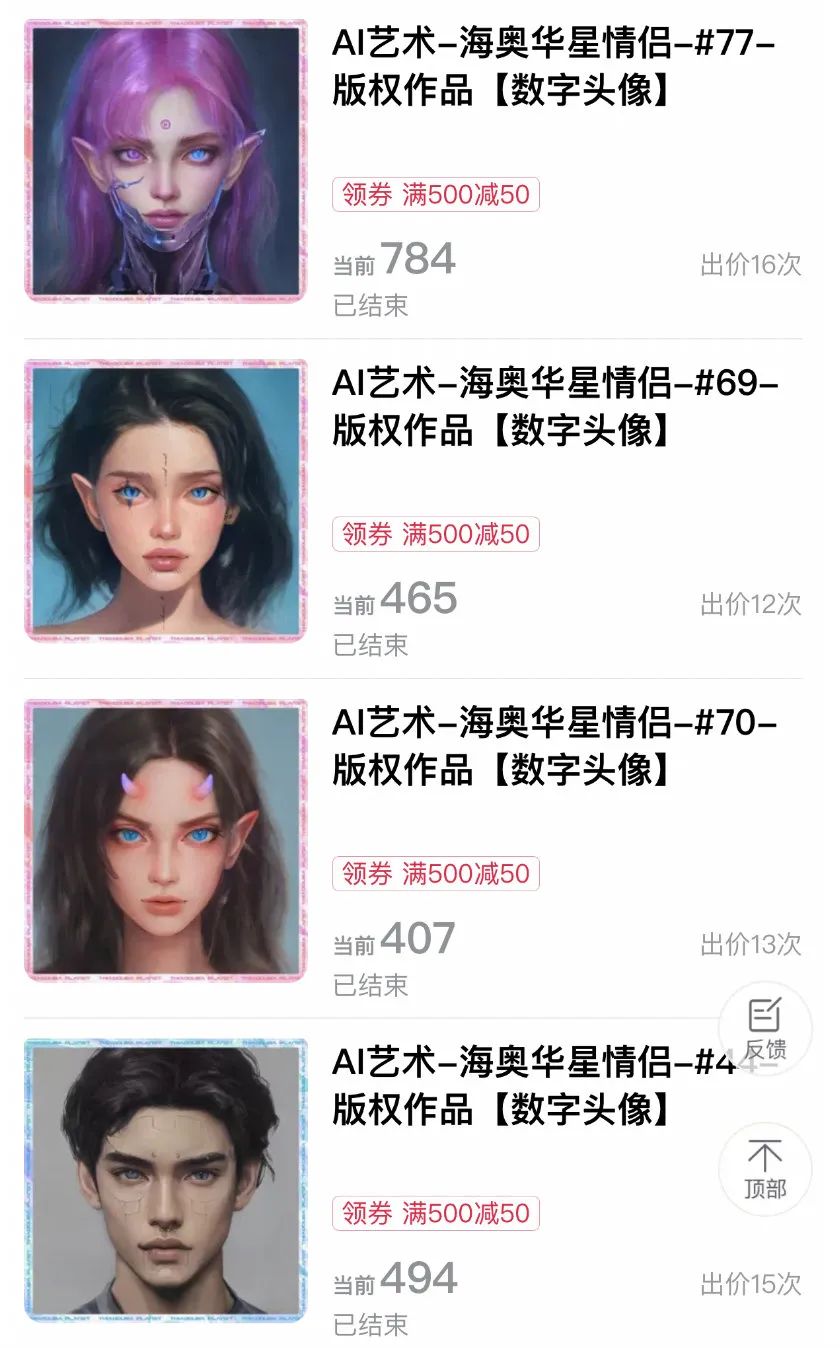Claim the coupon on listing #77
The width and height of the screenshot is (840, 1348).
[436, 194]
